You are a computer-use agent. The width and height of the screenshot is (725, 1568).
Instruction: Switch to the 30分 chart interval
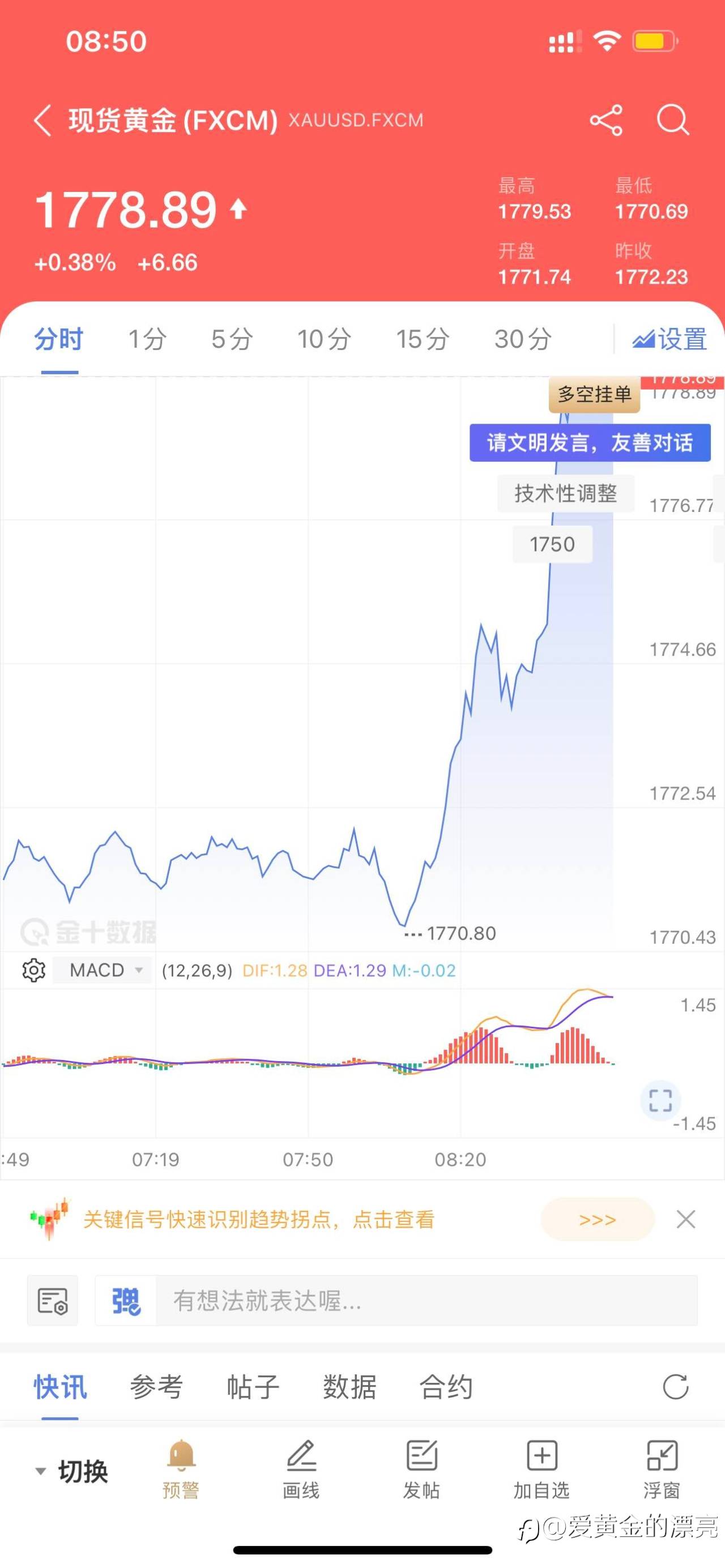(x=523, y=339)
